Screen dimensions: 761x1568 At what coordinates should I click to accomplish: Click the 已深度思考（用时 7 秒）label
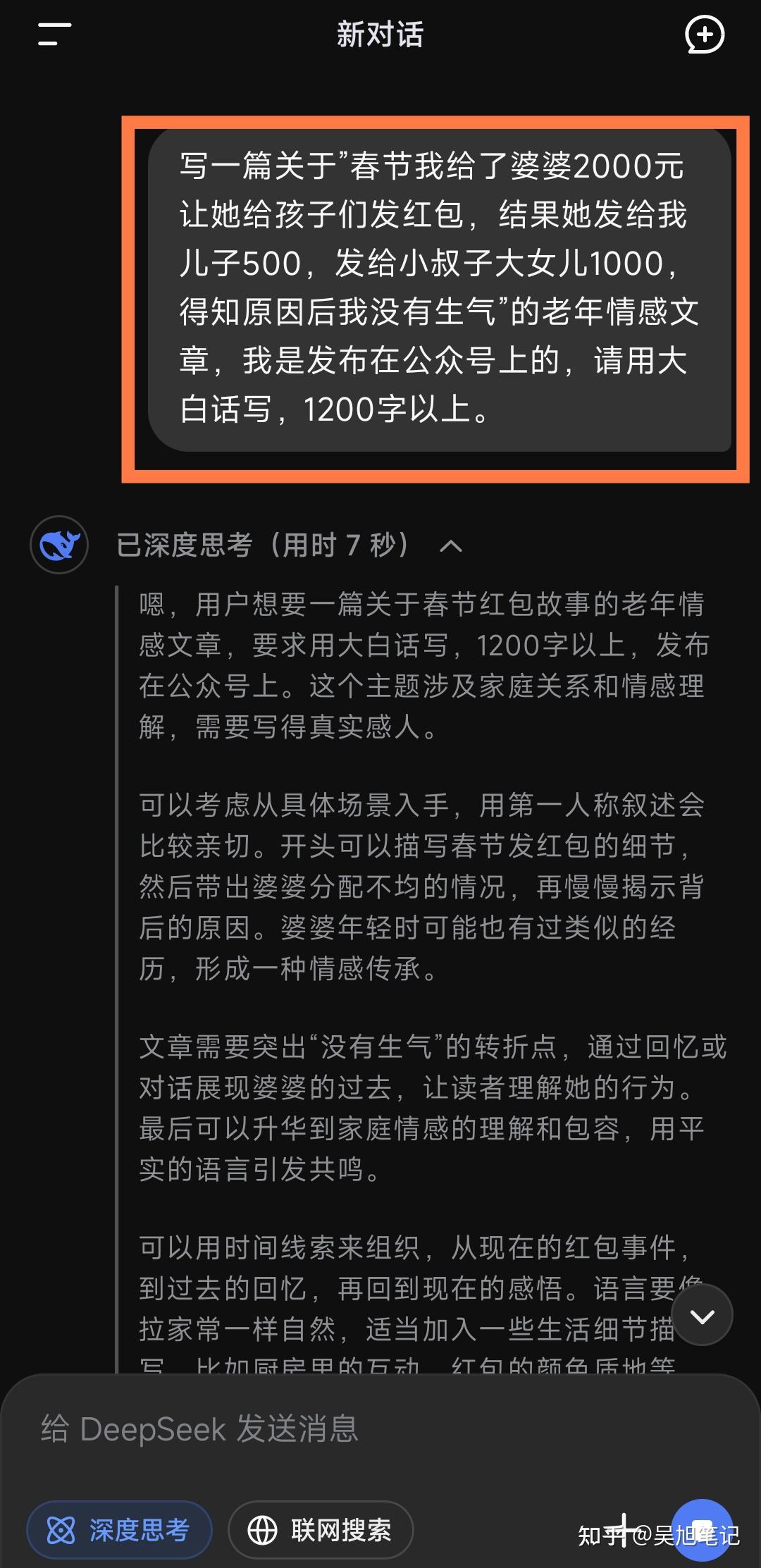261,545
